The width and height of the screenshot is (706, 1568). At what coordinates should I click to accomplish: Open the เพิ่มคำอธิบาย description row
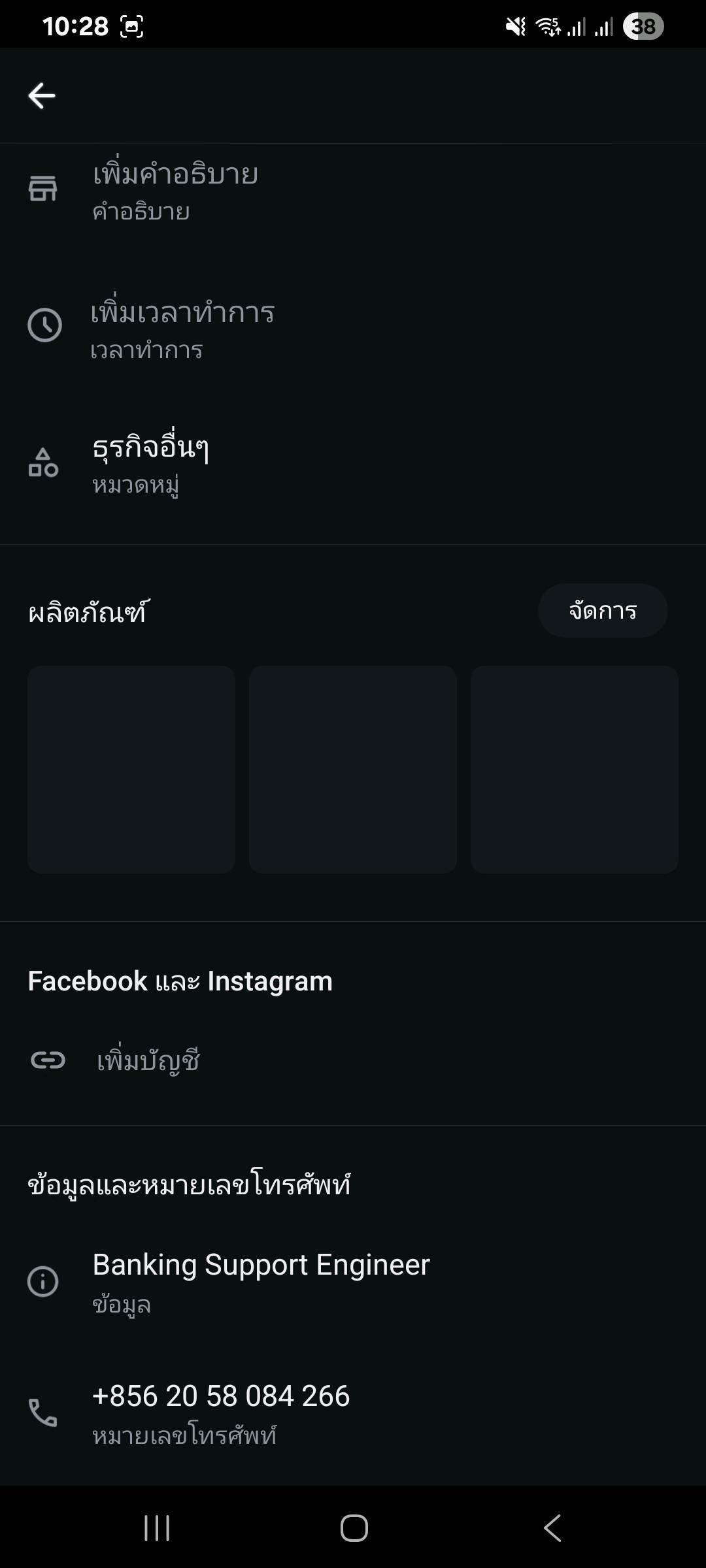(175, 191)
